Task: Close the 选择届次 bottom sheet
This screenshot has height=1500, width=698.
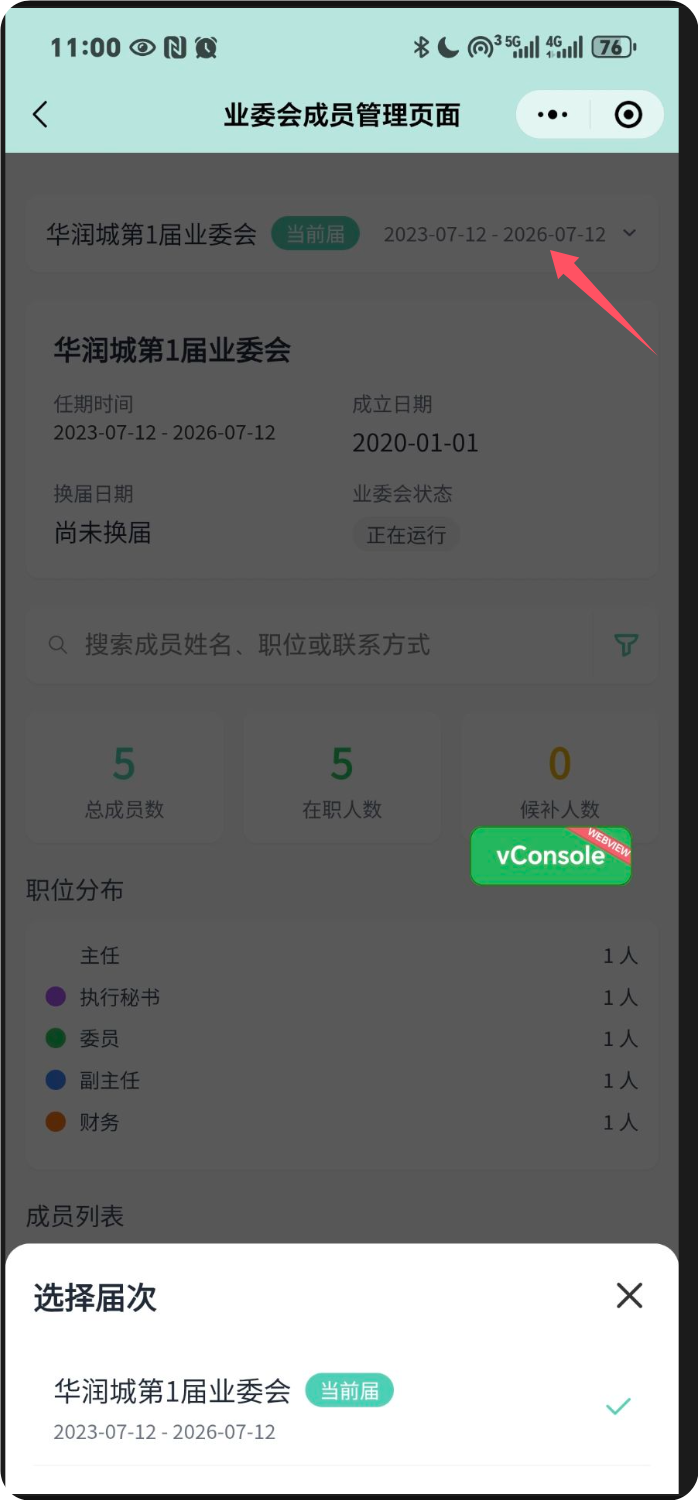Action: pyautogui.click(x=629, y=1296)
